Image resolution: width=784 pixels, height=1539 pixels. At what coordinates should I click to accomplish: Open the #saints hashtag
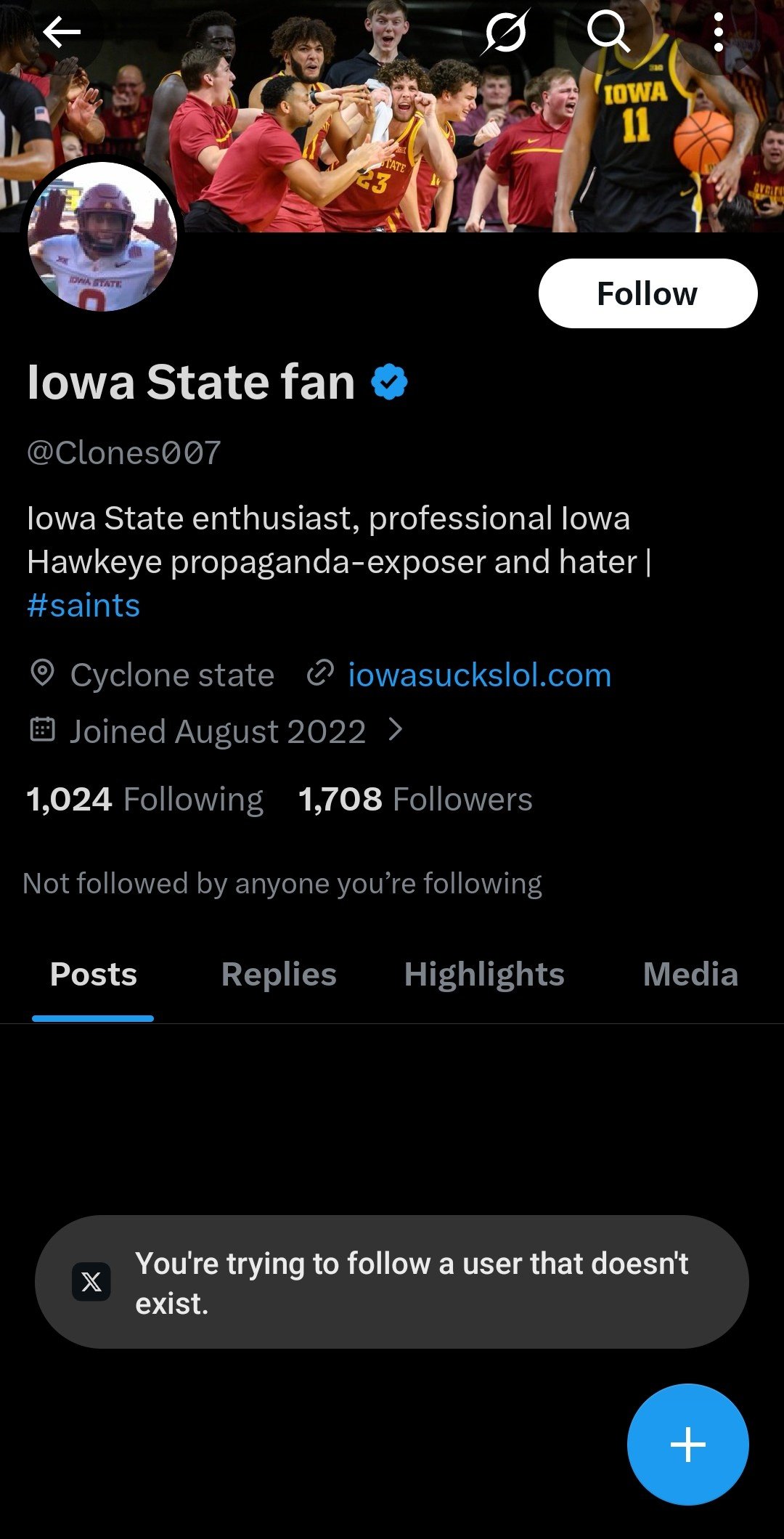tap(83, 606)
